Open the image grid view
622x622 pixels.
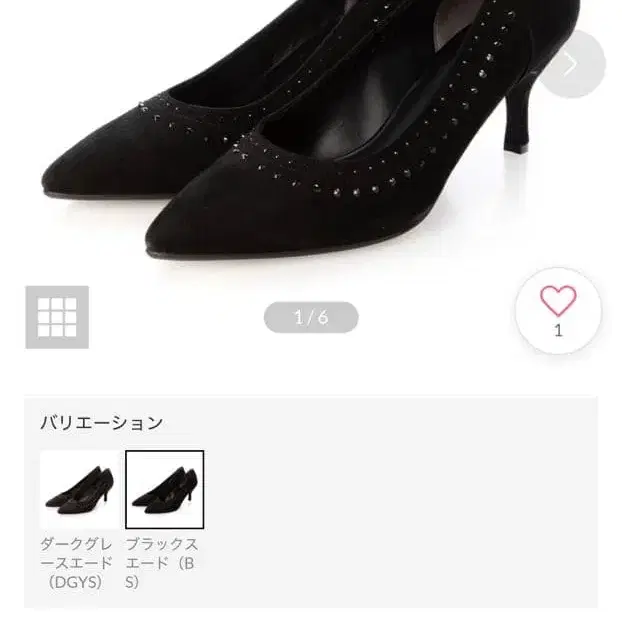(x=57, y=317)
